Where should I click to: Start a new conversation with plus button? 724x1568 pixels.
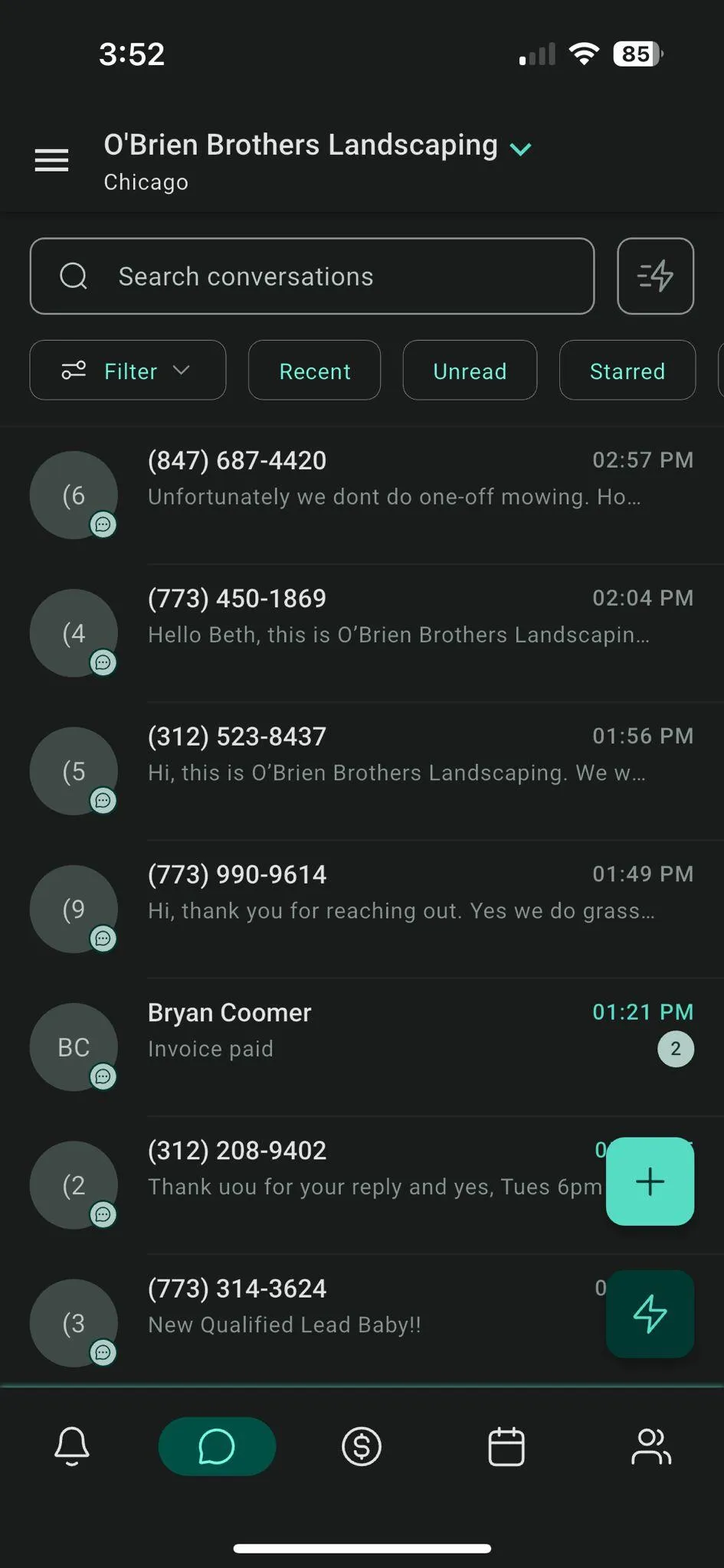(x=650, y=1181)
